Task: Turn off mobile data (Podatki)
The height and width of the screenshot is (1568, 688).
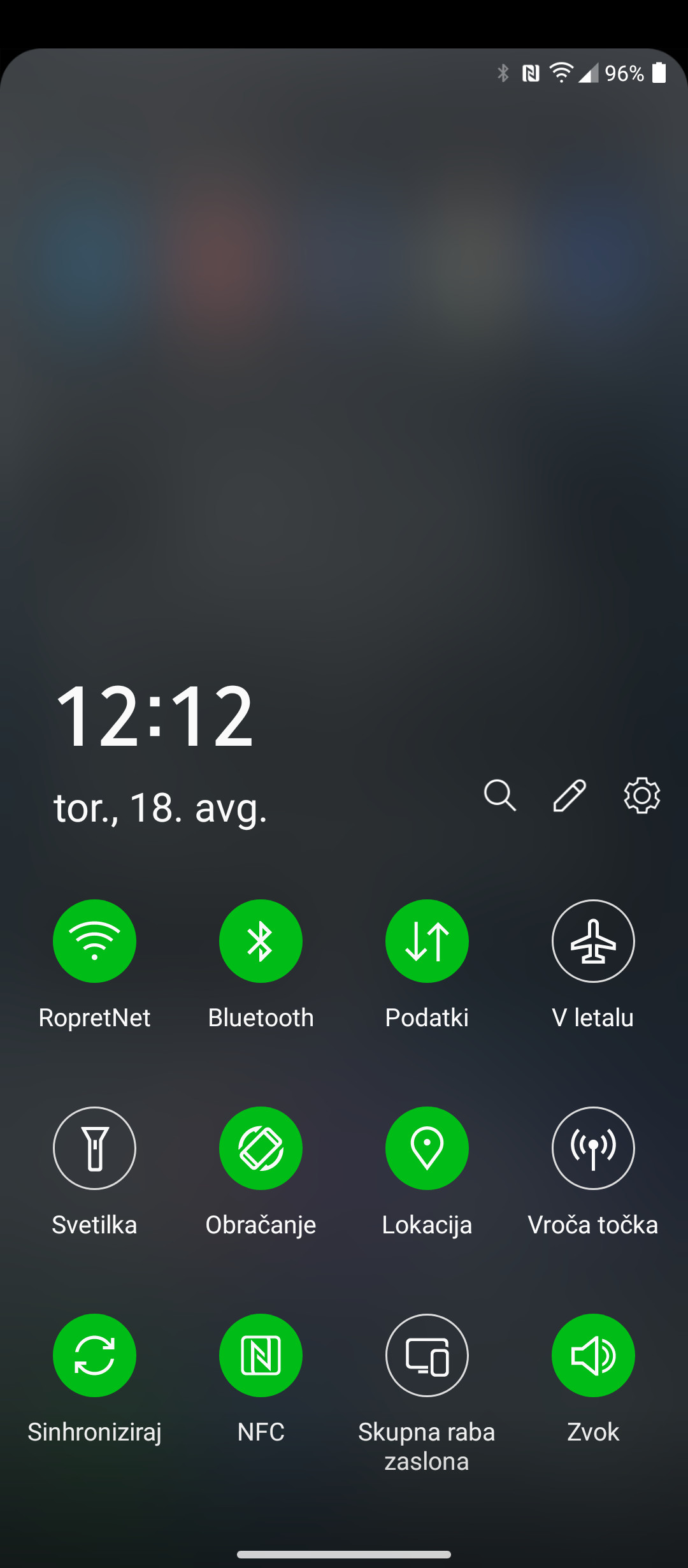Action: (427, 941)
